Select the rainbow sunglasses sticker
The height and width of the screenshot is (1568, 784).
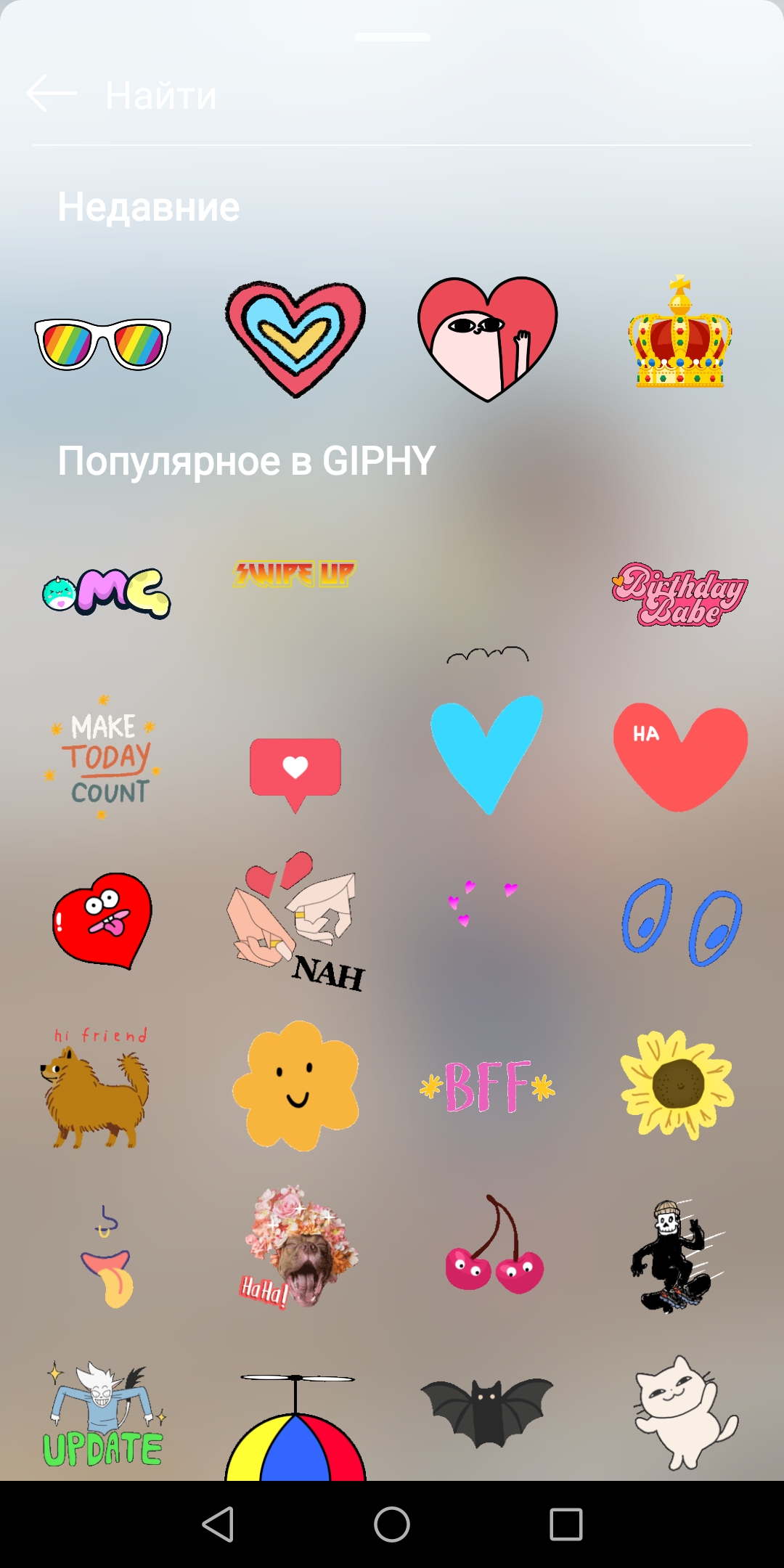[103, 343]
